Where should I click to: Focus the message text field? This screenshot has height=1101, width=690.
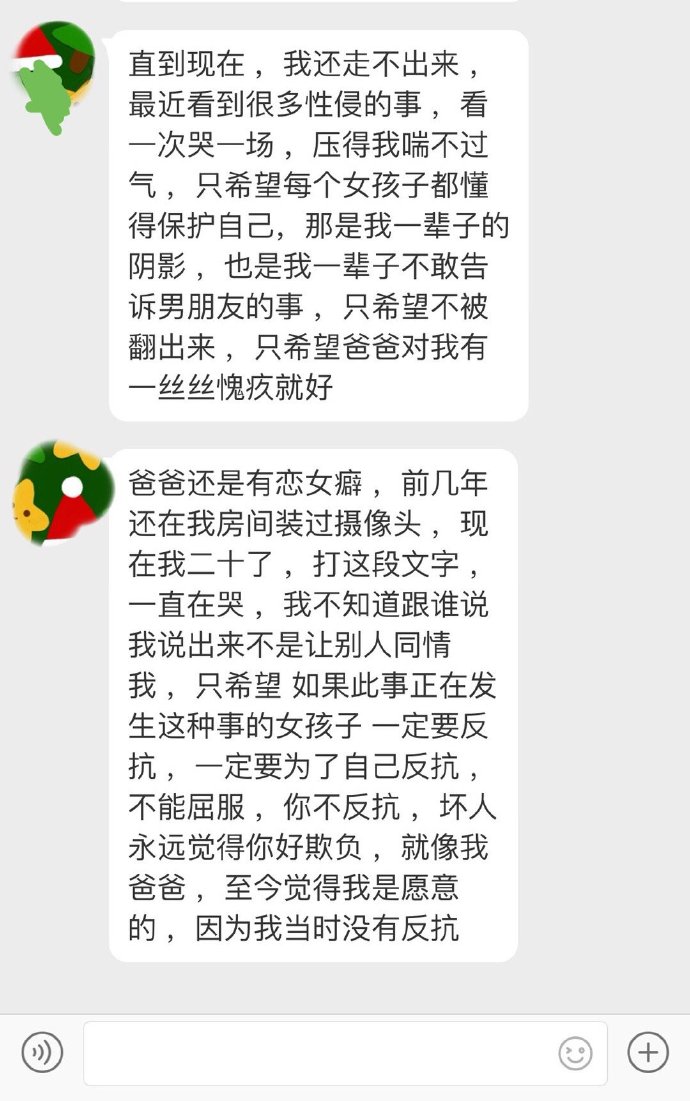pos(320,1052)
